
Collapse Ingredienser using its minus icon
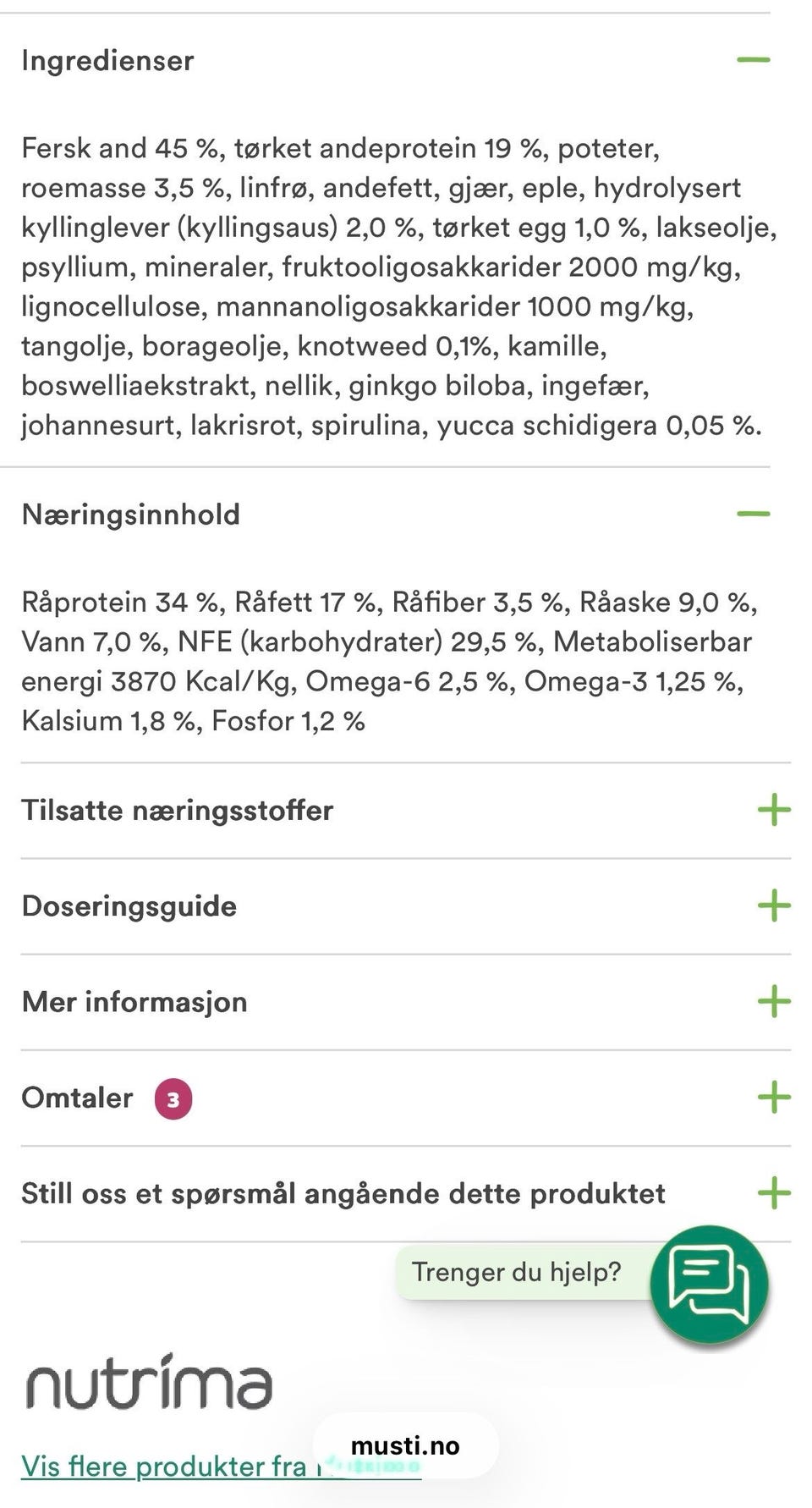pyautogui.click(x=754, y=60)
